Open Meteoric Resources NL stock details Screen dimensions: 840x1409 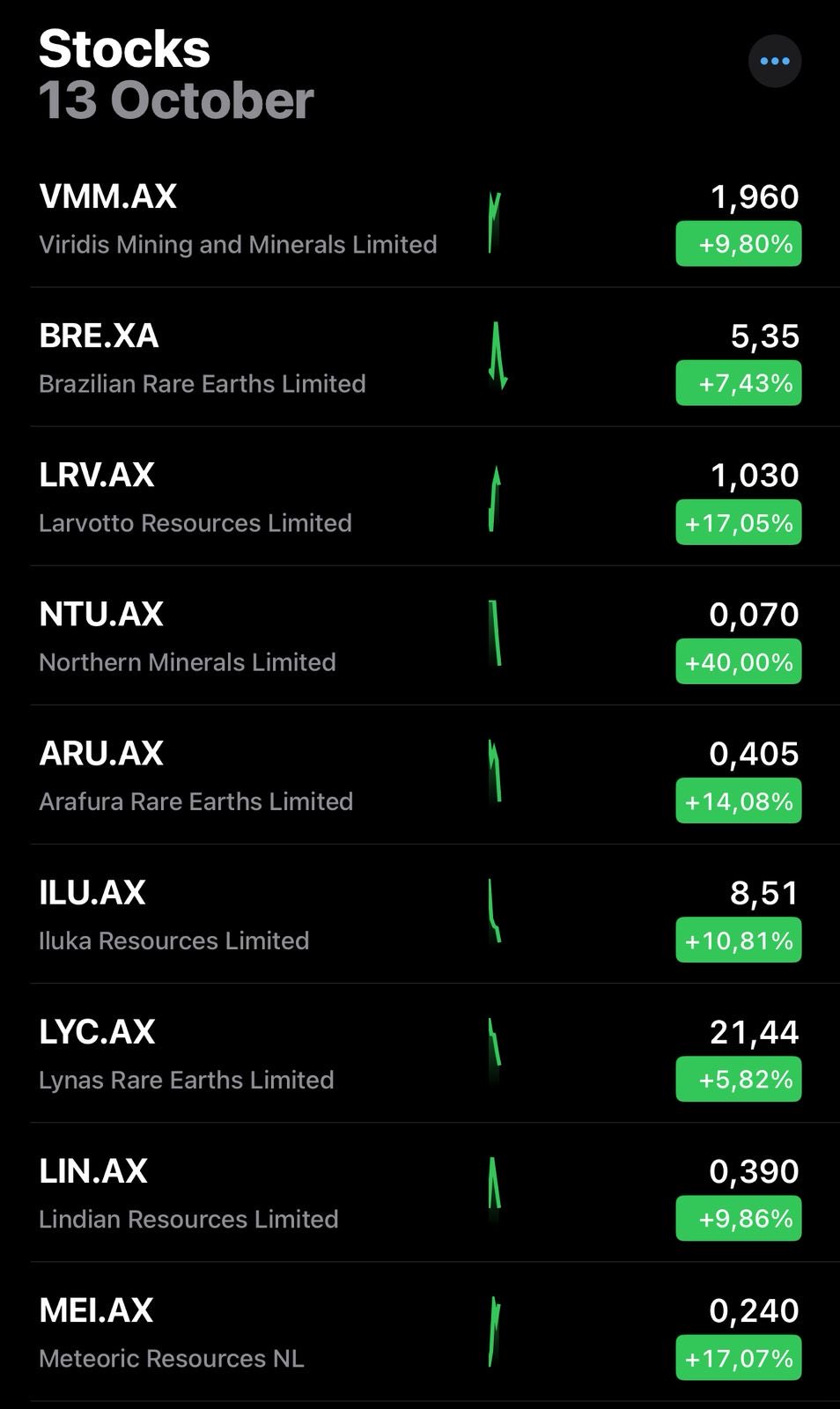point(172,1332)
